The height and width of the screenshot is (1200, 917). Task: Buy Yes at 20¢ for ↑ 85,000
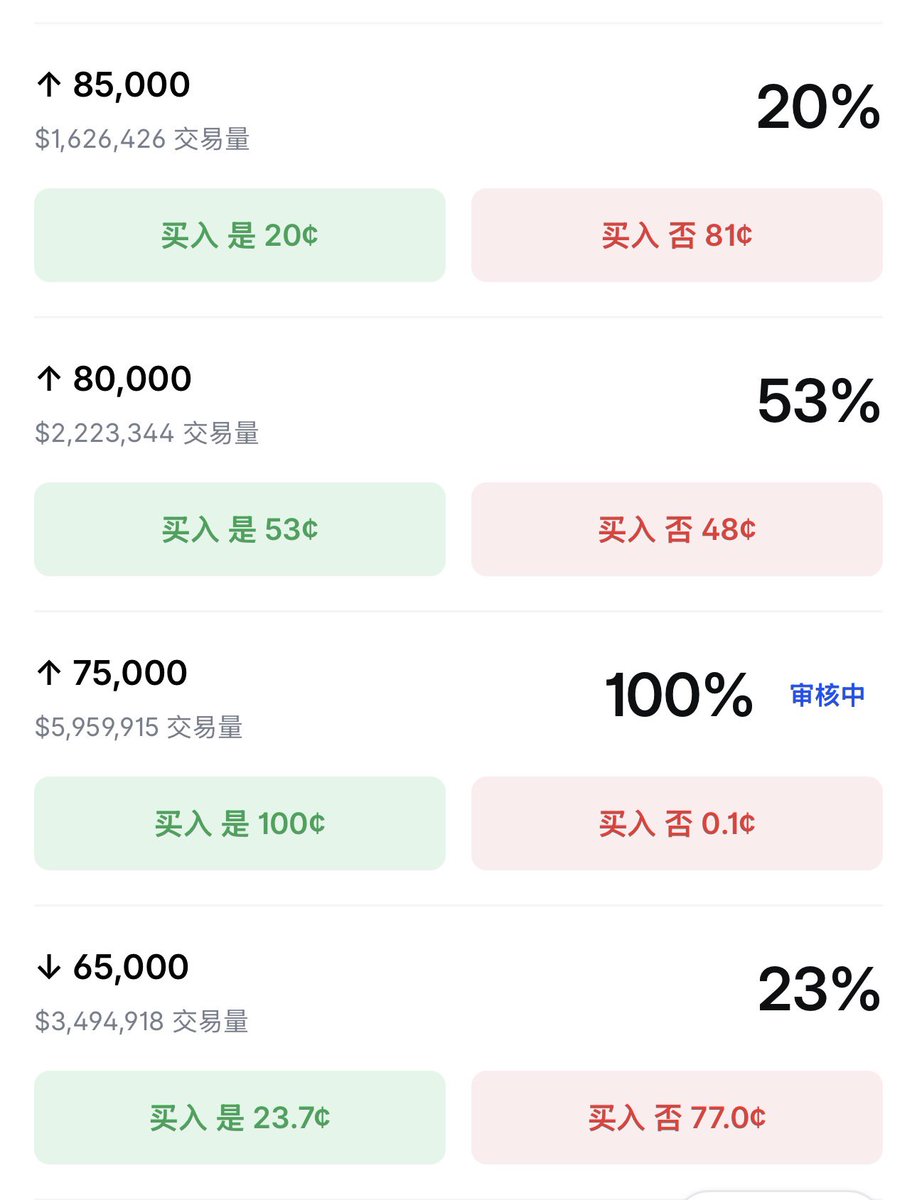click(x=240, y=235)
